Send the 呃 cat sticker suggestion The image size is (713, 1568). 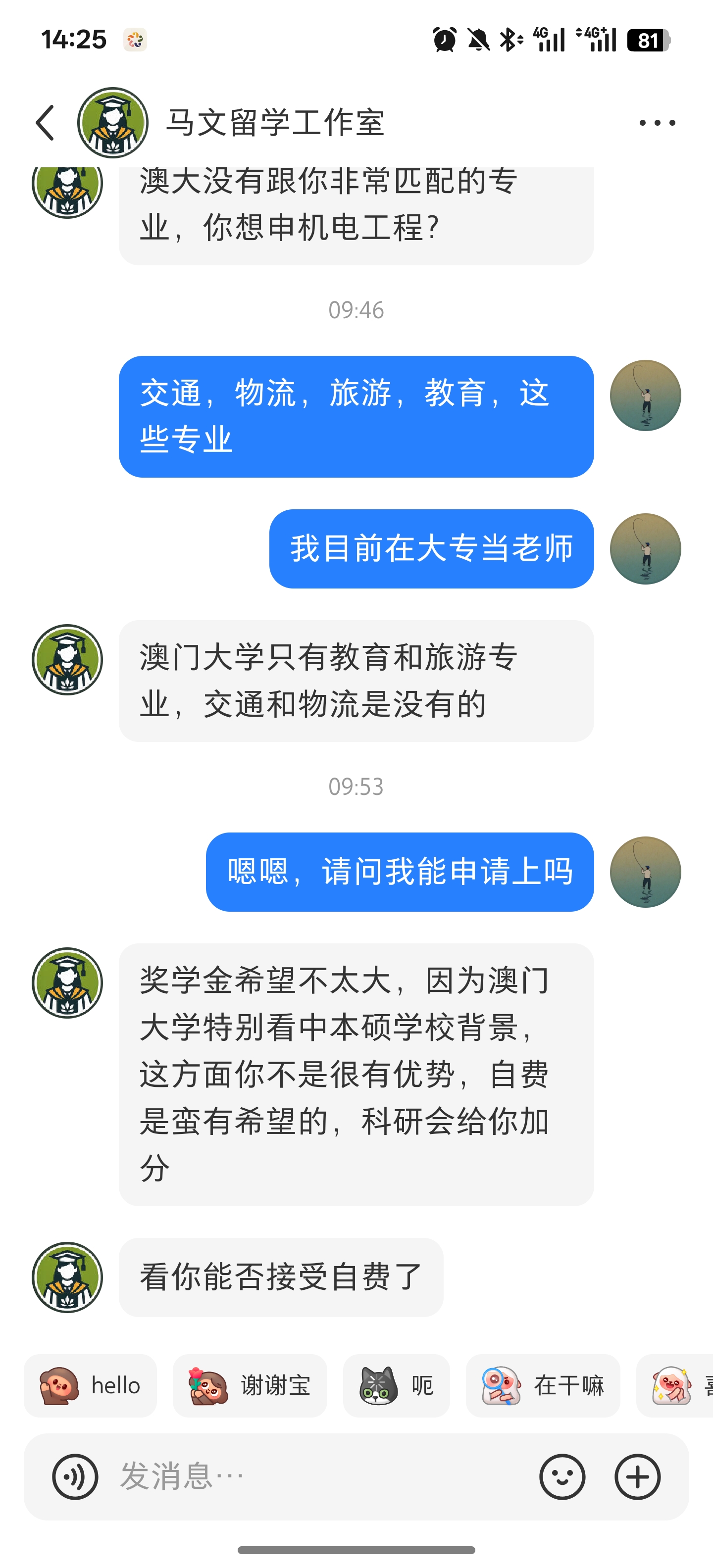pyautogui.click(x=396, y=1385)
